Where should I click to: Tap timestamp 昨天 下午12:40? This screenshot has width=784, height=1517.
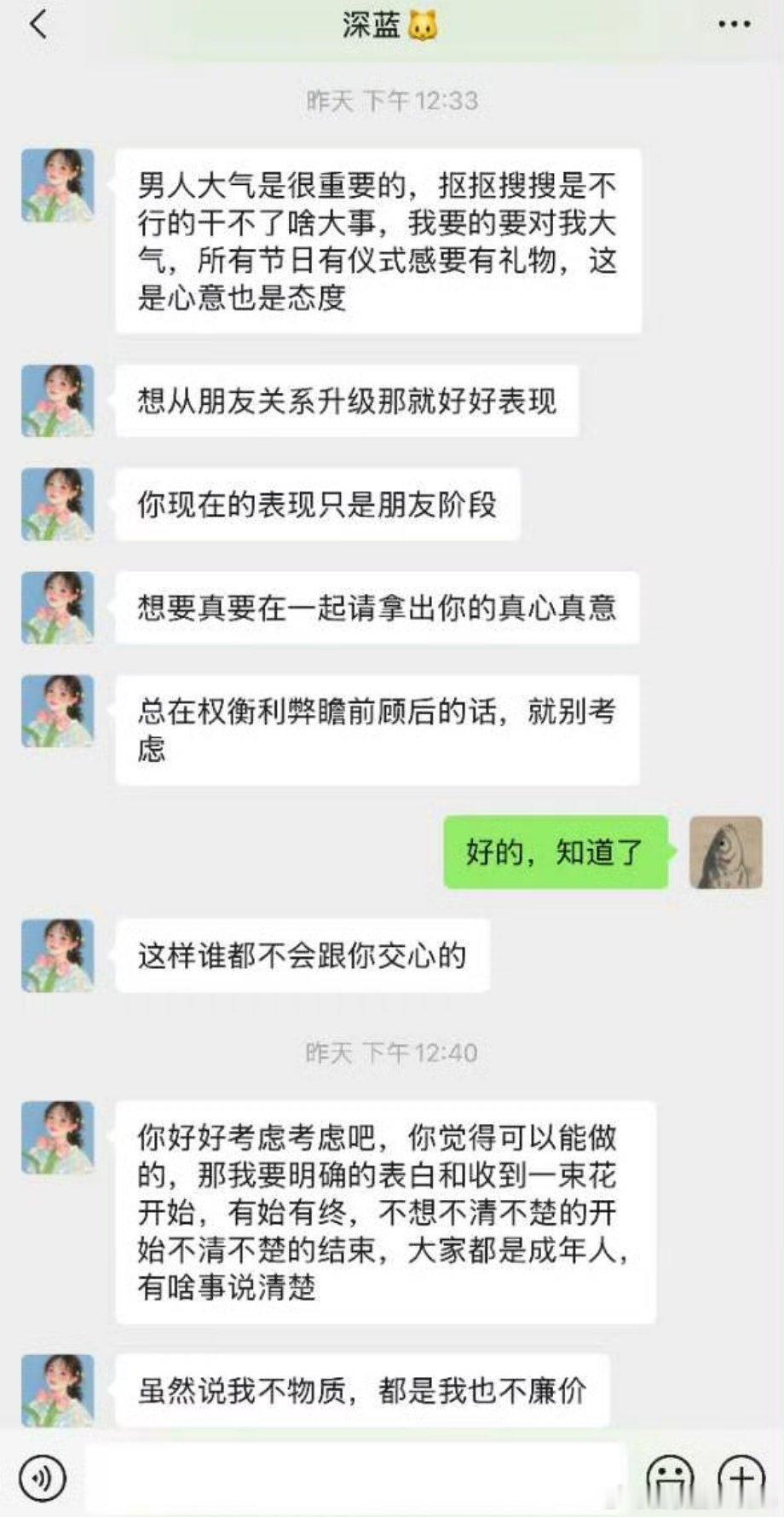click(x=392, y=1053)
